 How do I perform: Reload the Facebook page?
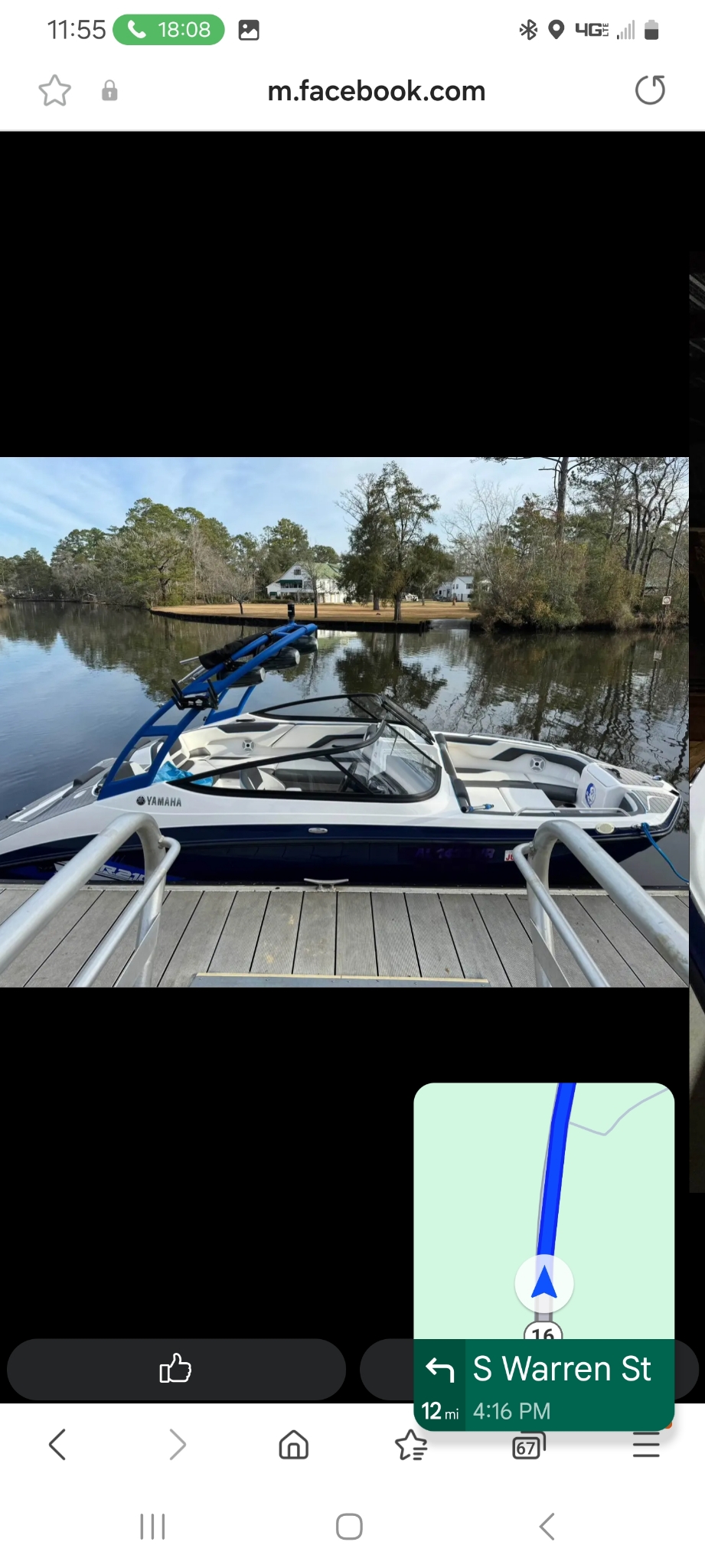click(x=650, y=90)
